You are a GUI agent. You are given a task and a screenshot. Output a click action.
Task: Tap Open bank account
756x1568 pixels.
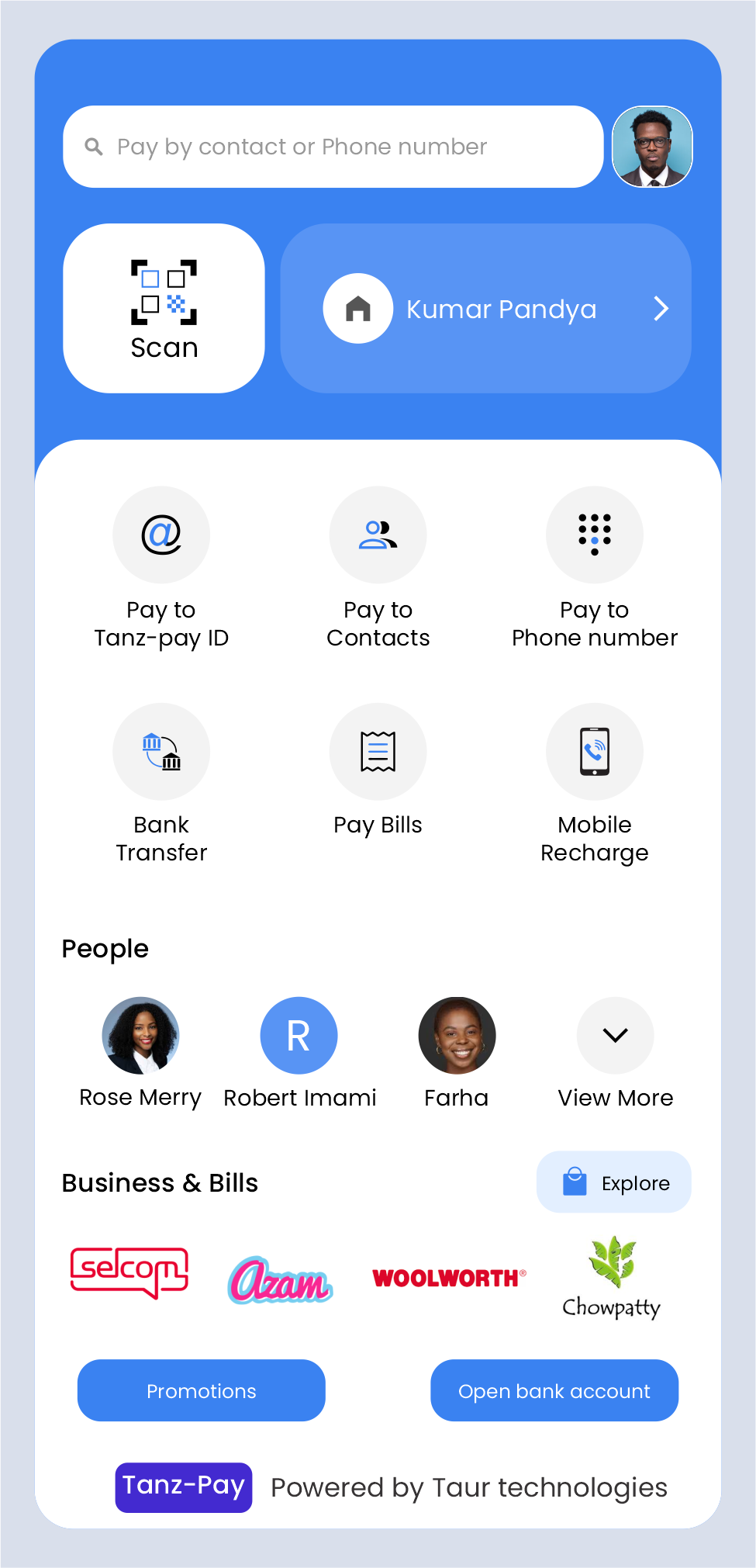point(554,1390)
